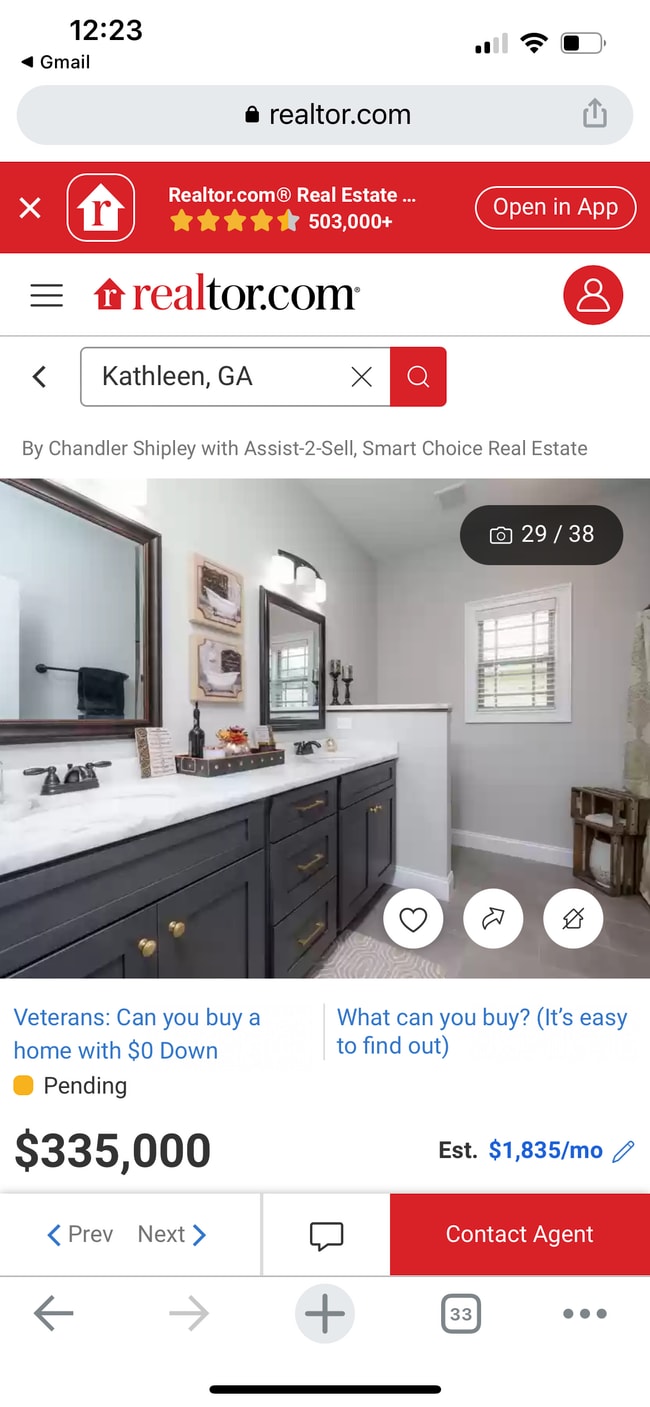Open the hamburger menu

coord(46,296)
